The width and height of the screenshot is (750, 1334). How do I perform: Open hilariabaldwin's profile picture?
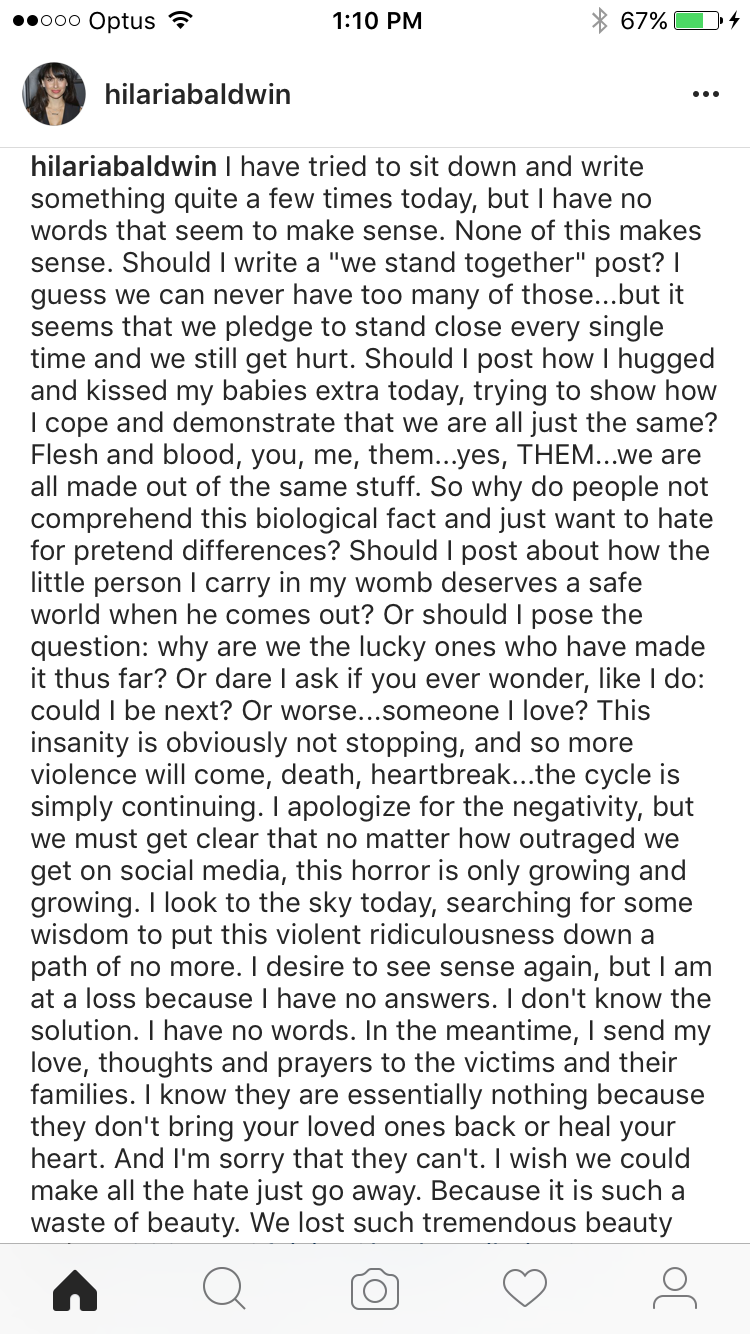[53, 95]
